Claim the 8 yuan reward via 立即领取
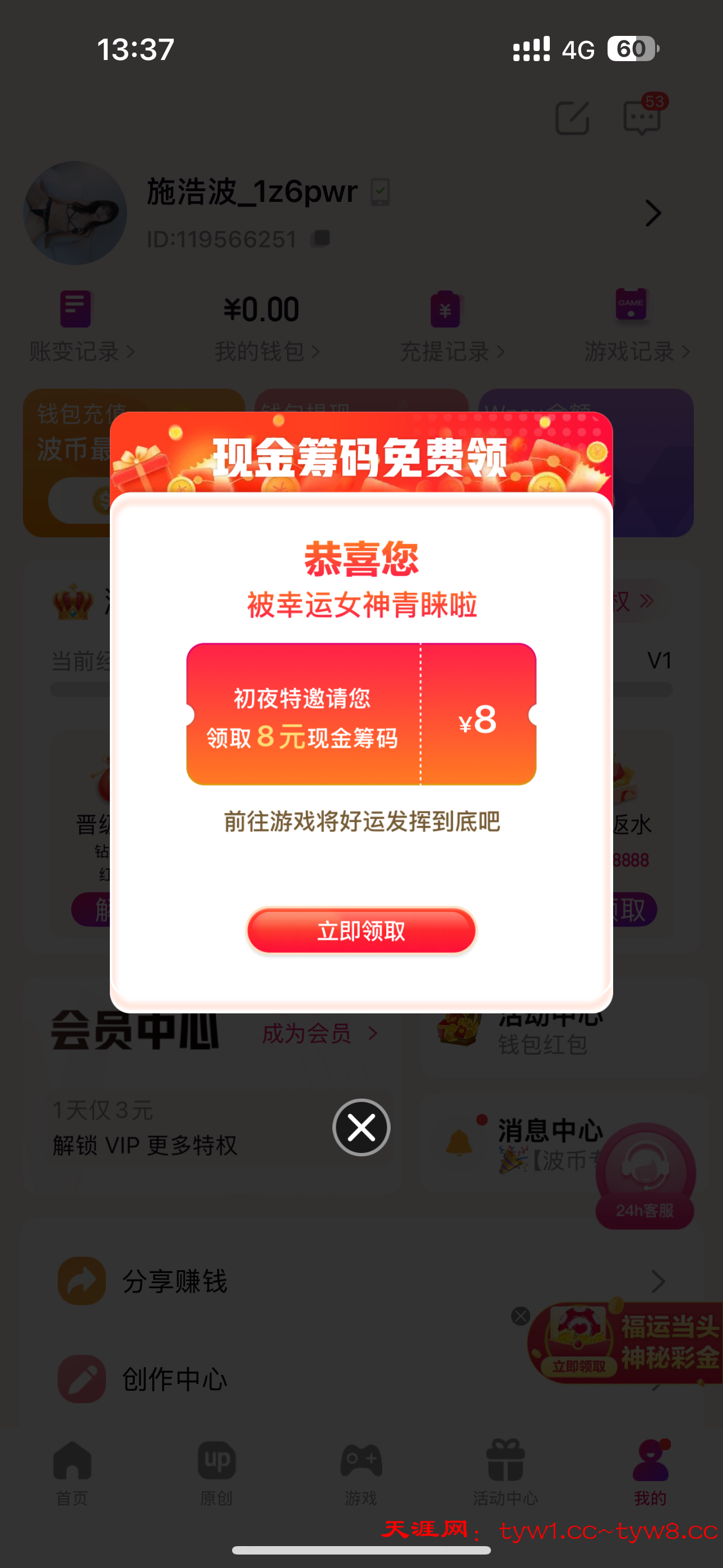Screen dimensions: 723x1568 pos(361,931)
